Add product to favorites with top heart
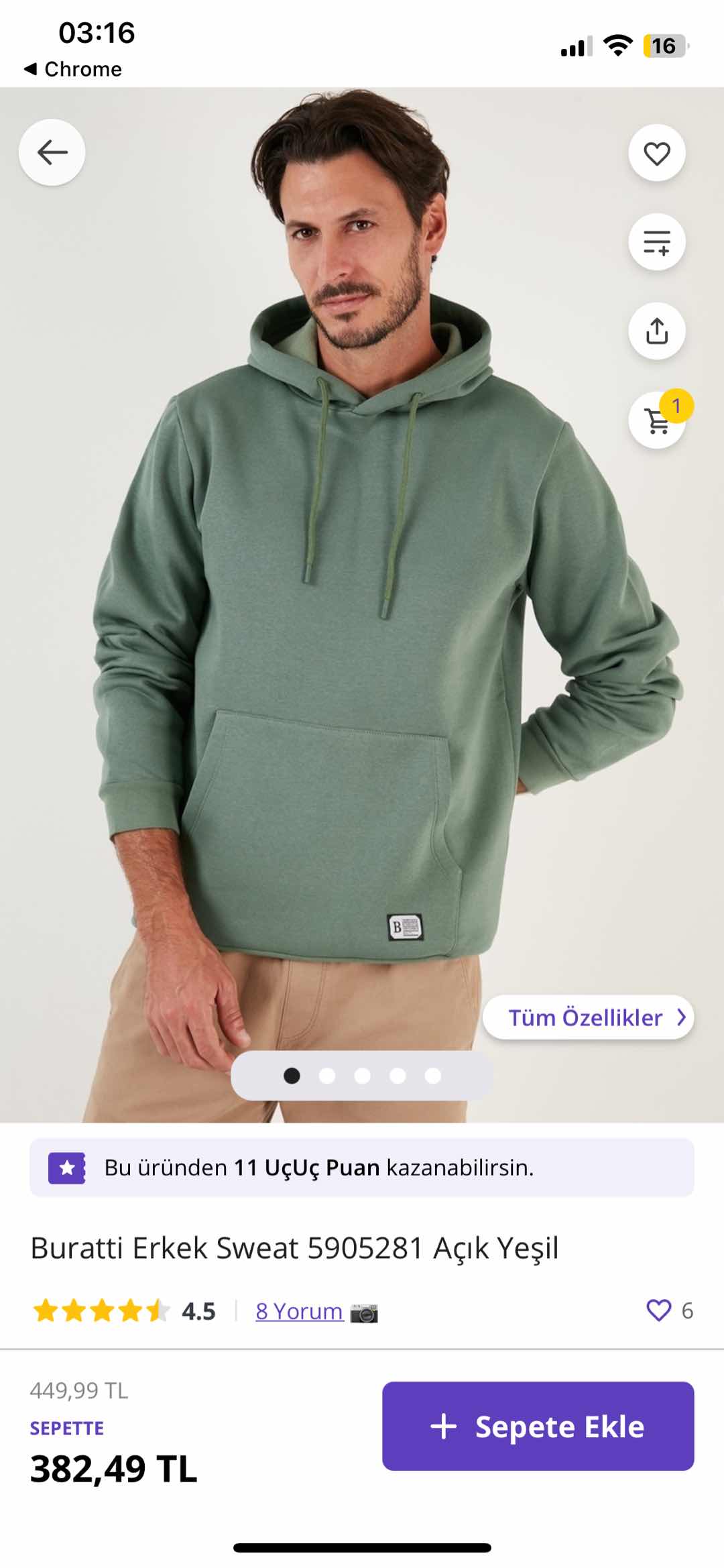Image resolution: width=724 pixels, height=1568 pixels. pyautogui.click(x=656, y=154)
